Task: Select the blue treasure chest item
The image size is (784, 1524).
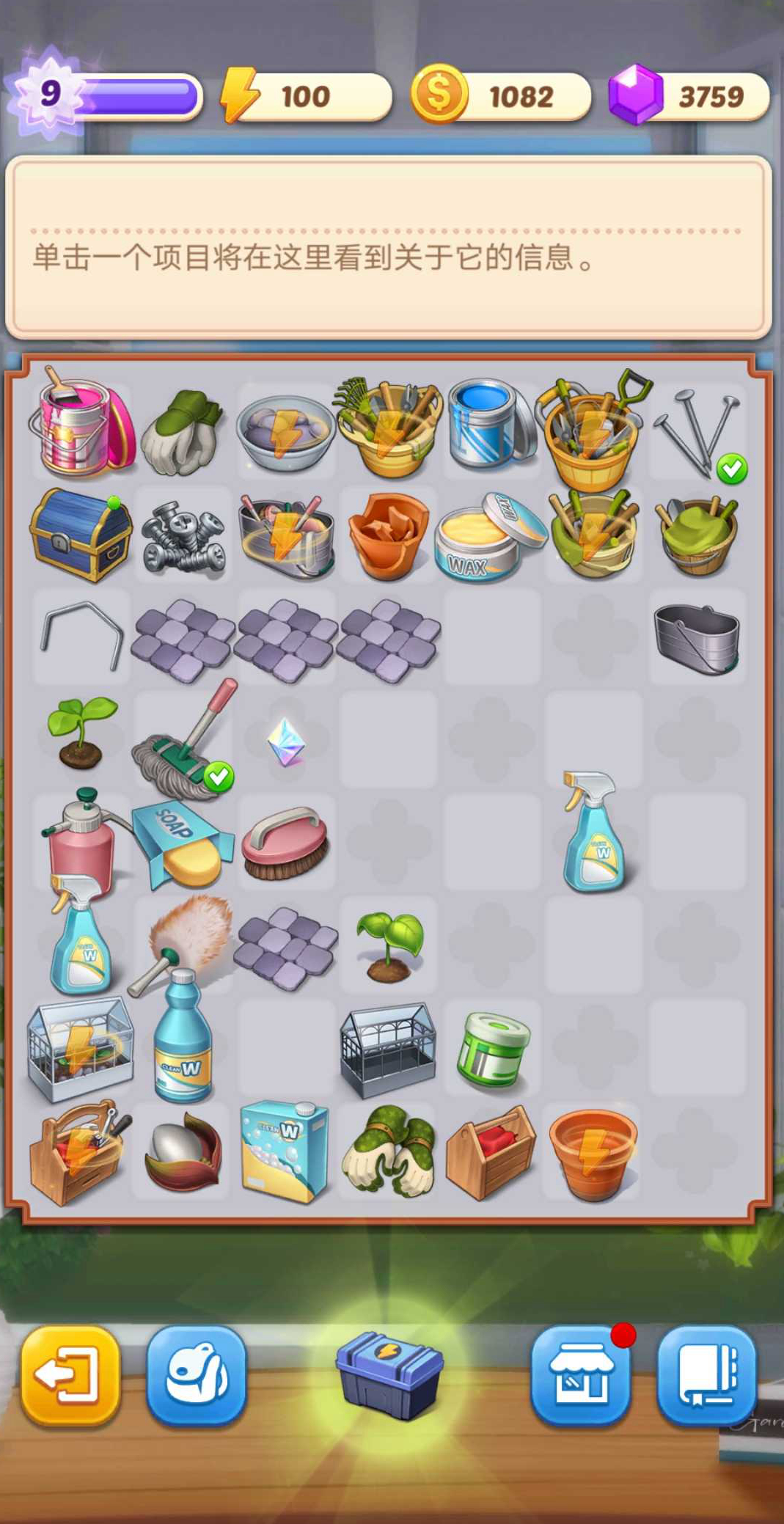Action: tap(79, 535)
